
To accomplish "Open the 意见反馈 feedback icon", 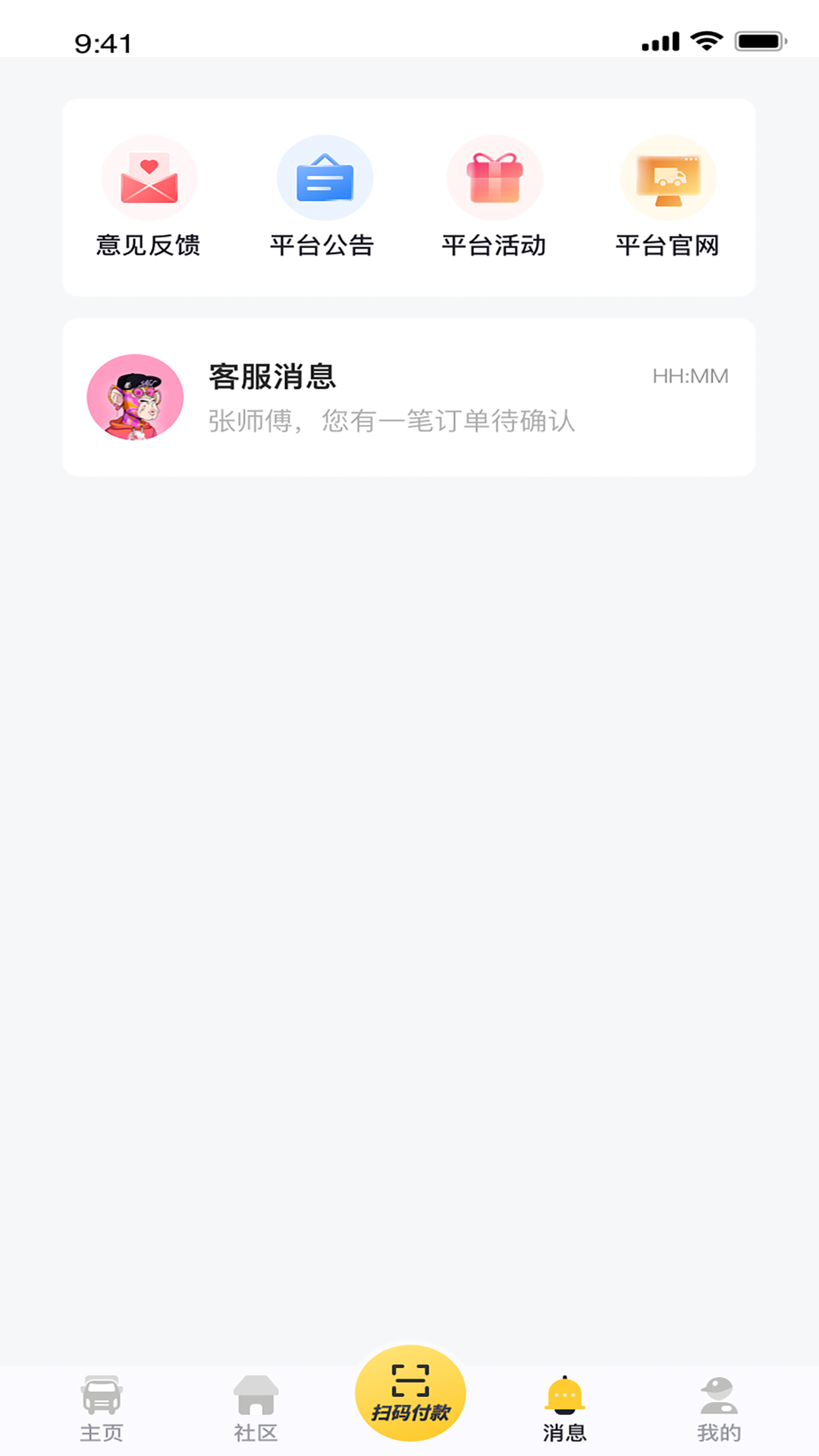I will tap(149, 177).
